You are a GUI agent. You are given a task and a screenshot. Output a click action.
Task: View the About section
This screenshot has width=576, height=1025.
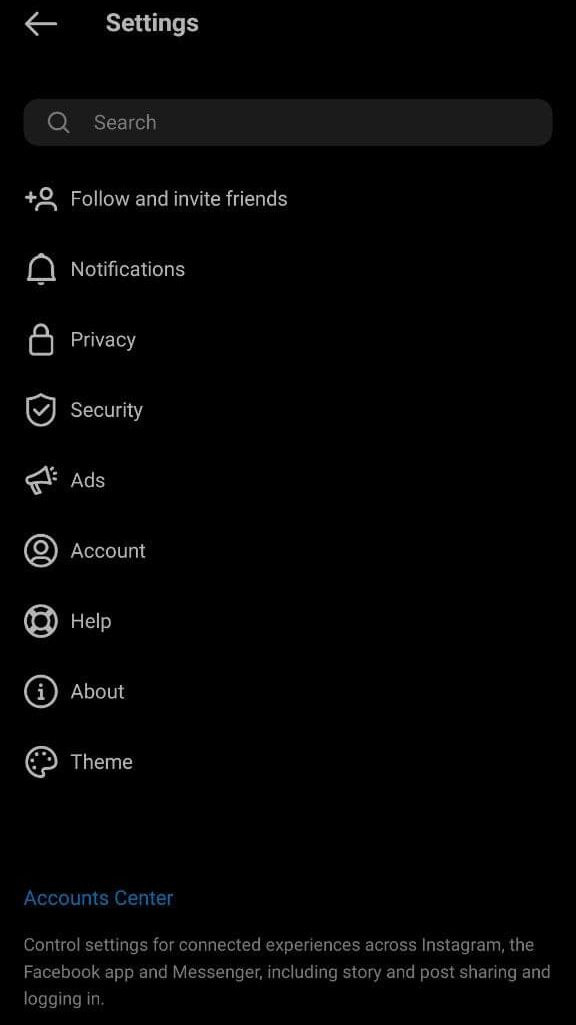(288, 692)
